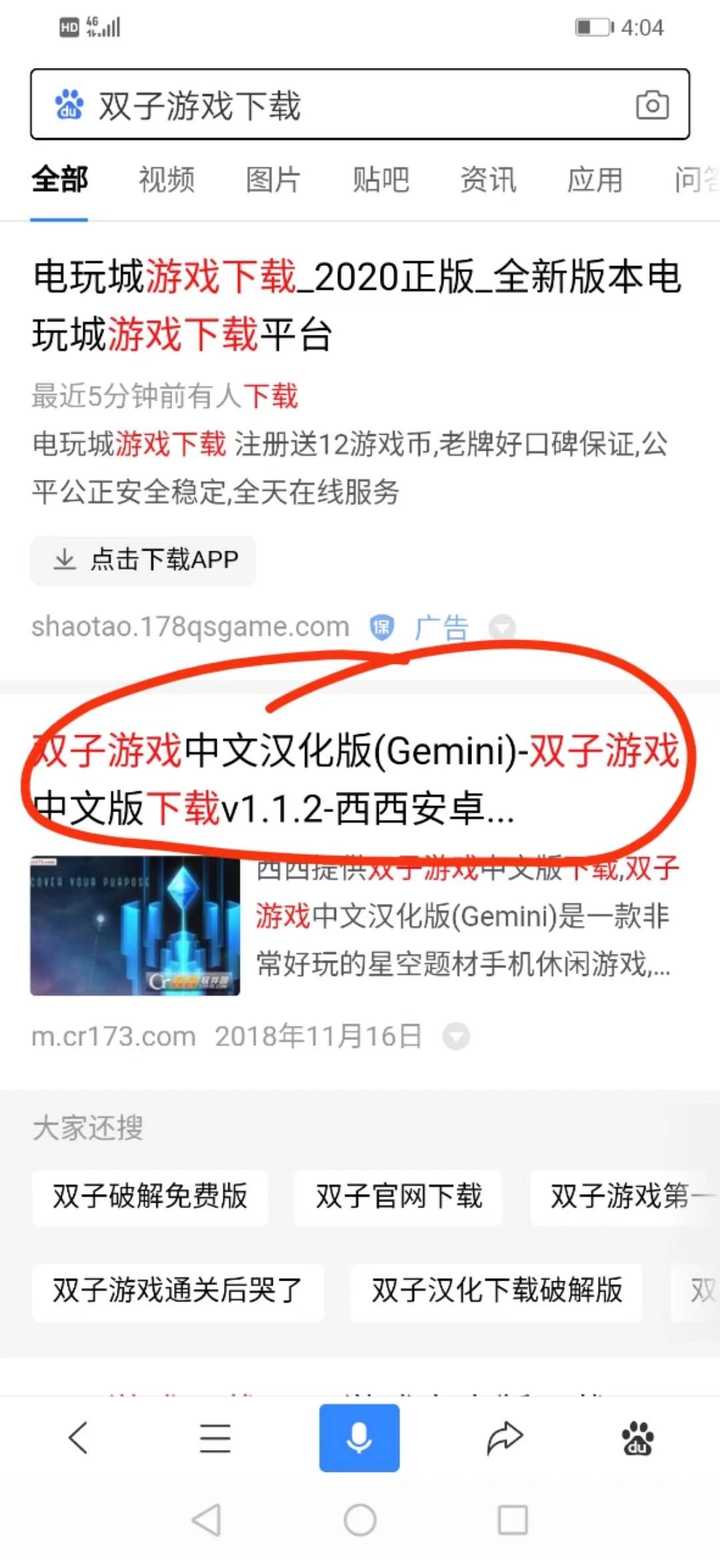720x1560 pixels.
Task: Start voice search with microphone button
Action: tap(359, 1438)
